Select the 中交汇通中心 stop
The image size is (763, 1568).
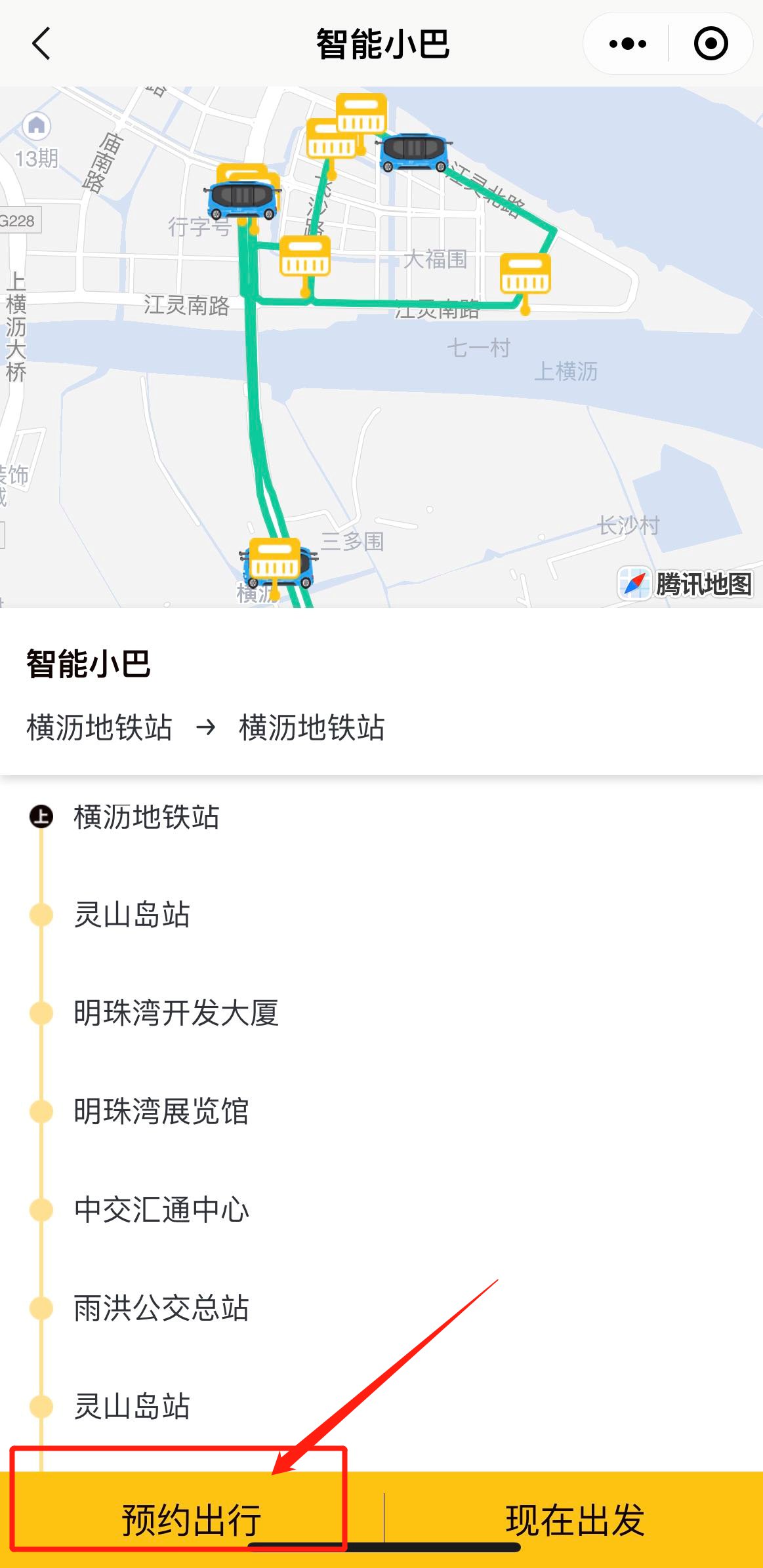(161, 1209)
